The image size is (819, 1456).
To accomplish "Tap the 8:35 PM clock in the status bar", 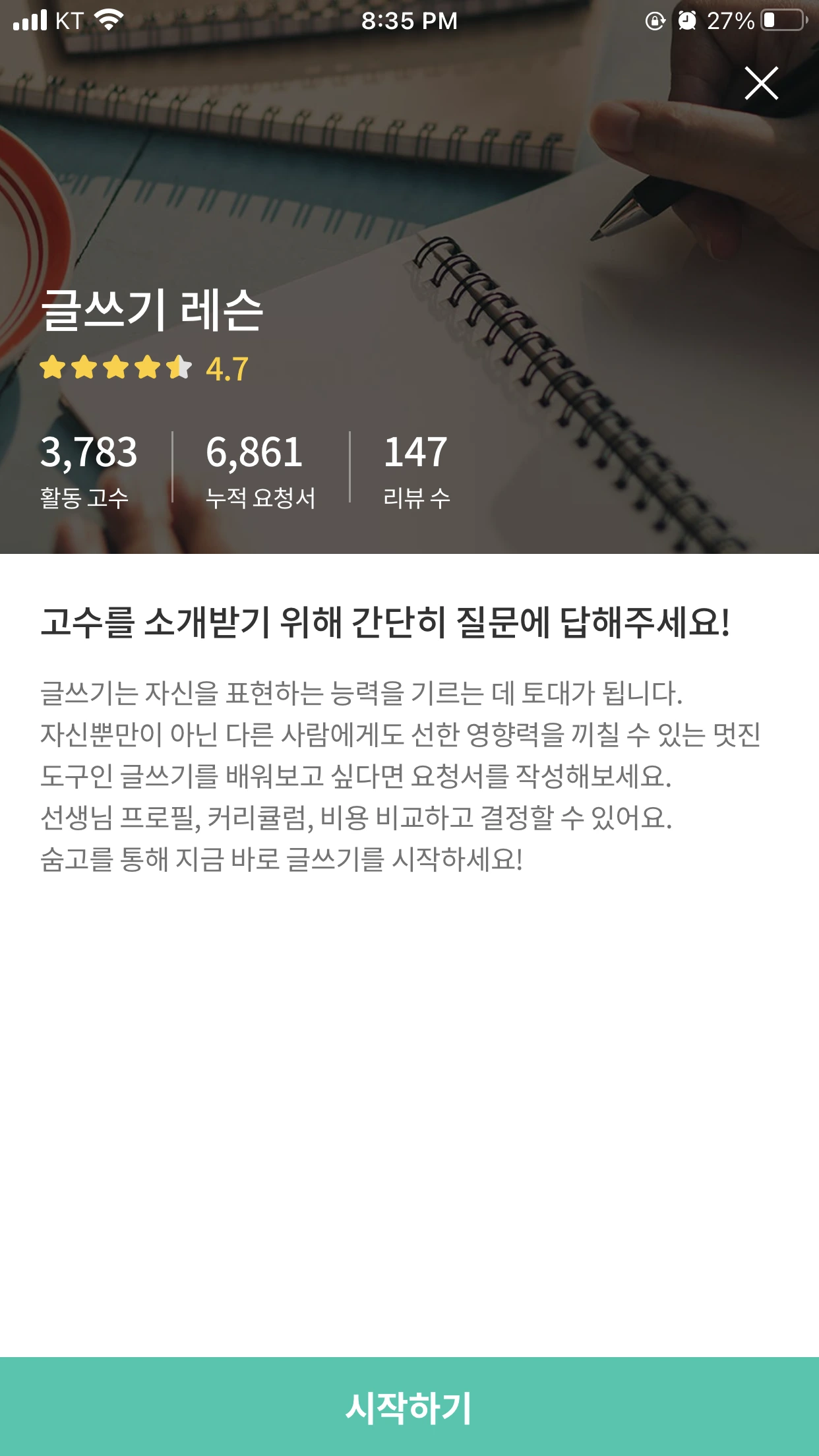I will [409, 21].
